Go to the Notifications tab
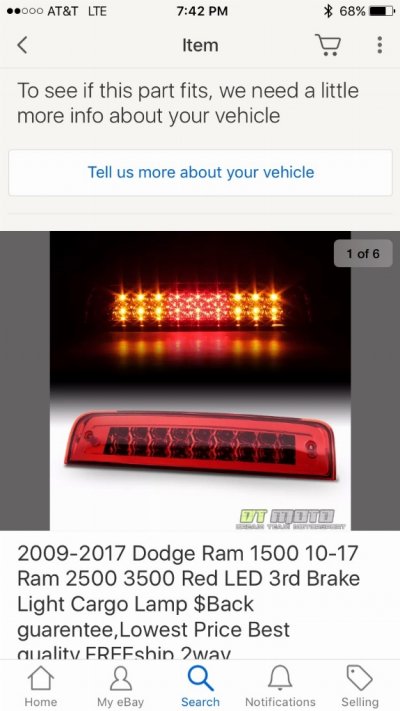This screenshot has height=711, width=400. tap(280, 686)
